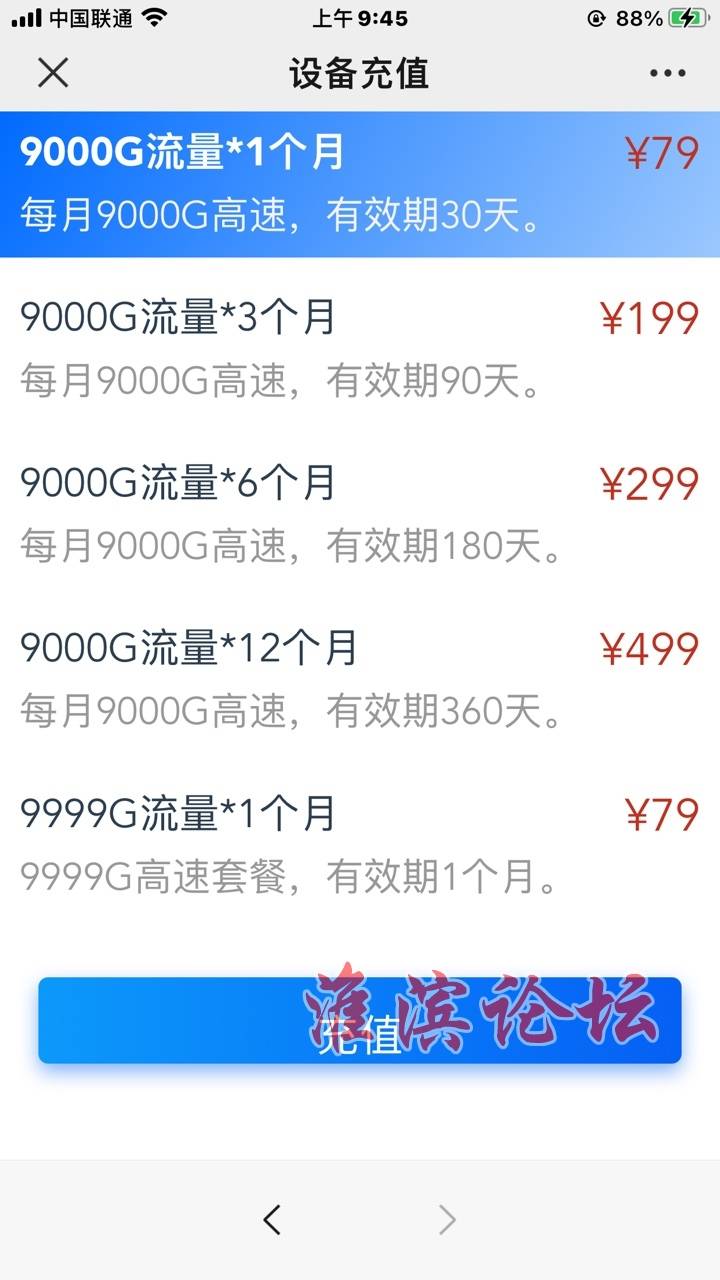Tap the 充值 recharge button
This screenshot has height=1280, width=720.
coord(360,1020)
